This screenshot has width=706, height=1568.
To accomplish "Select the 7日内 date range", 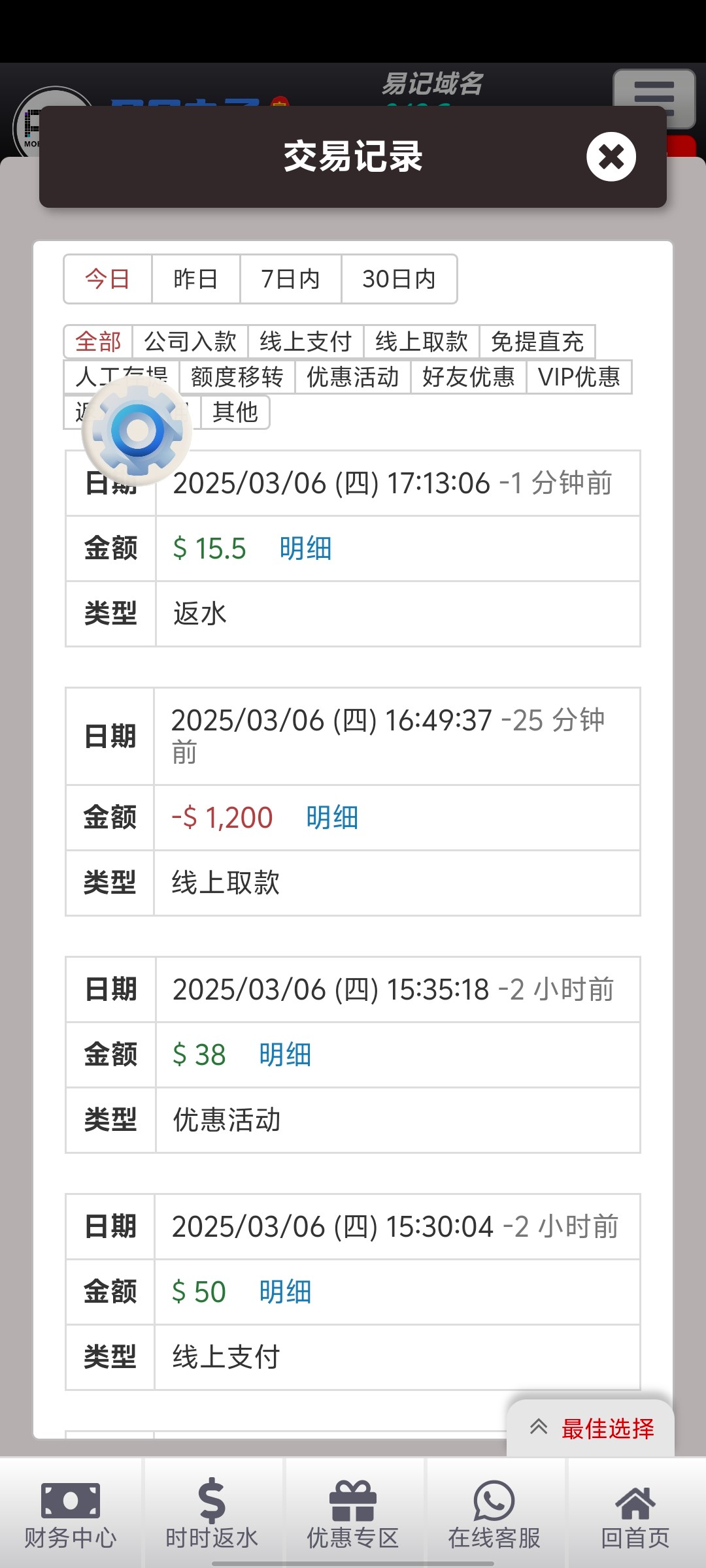I will [290, 279].
